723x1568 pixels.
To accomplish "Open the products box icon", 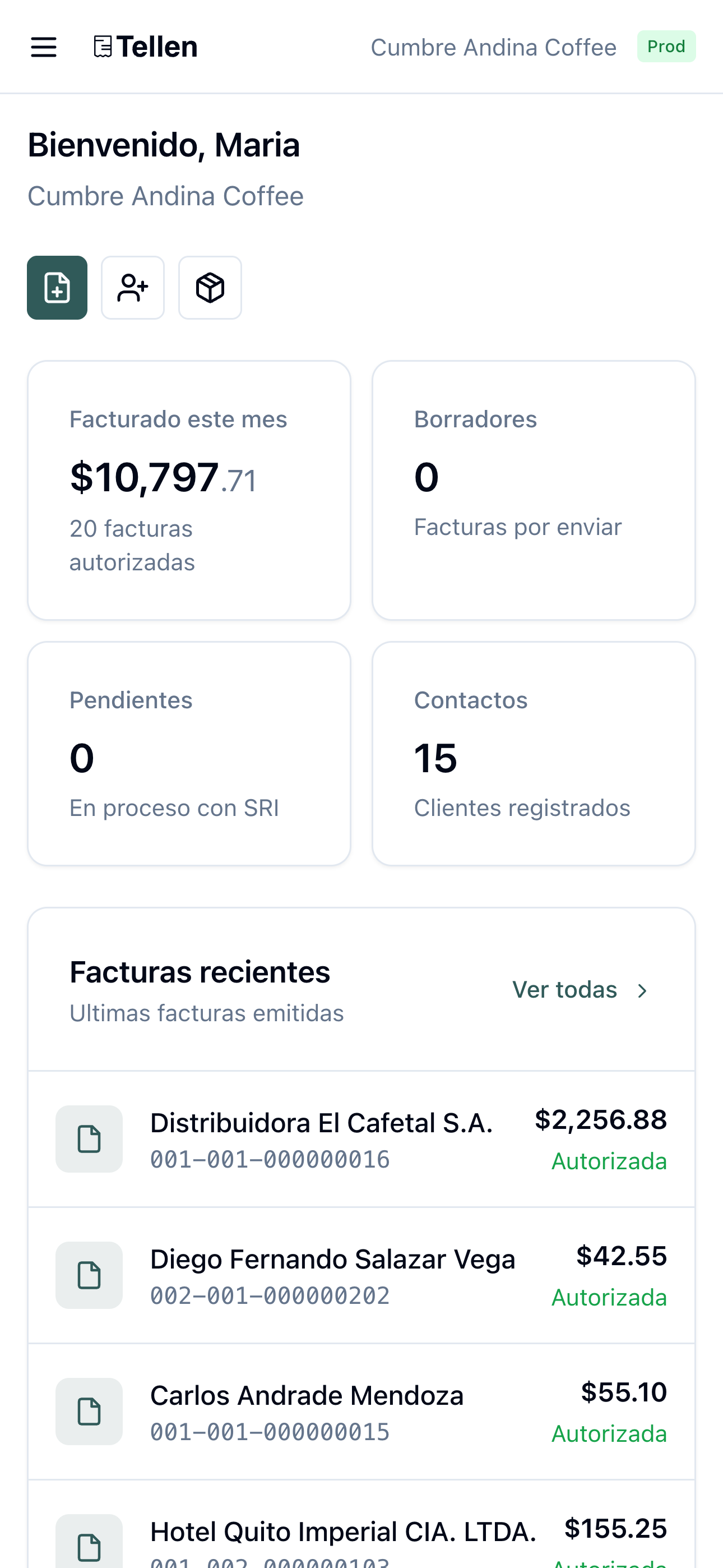I will pos(210,287).
